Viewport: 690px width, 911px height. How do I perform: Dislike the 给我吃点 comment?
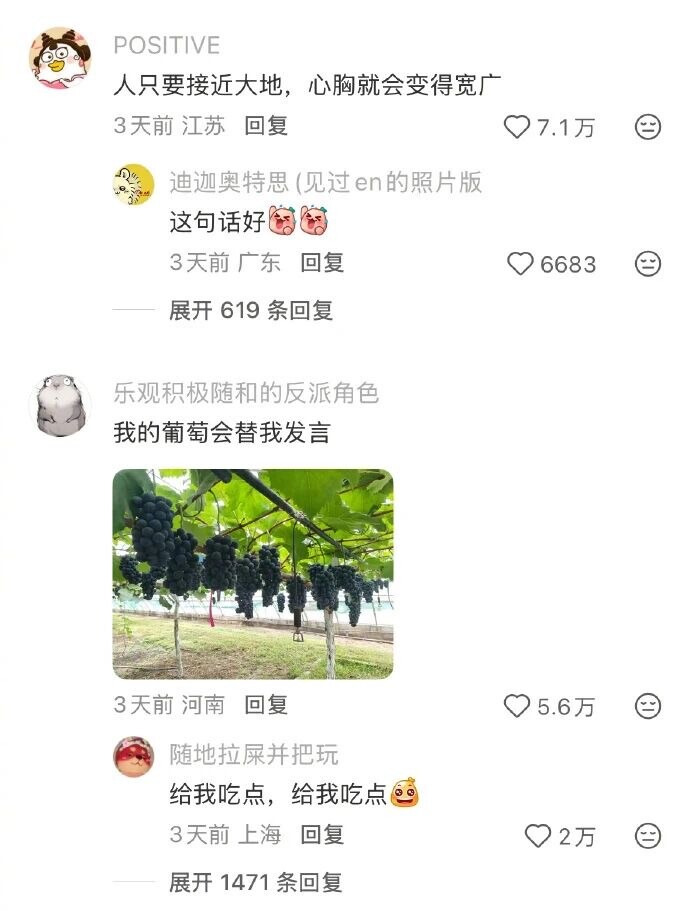tap(648, 835)
